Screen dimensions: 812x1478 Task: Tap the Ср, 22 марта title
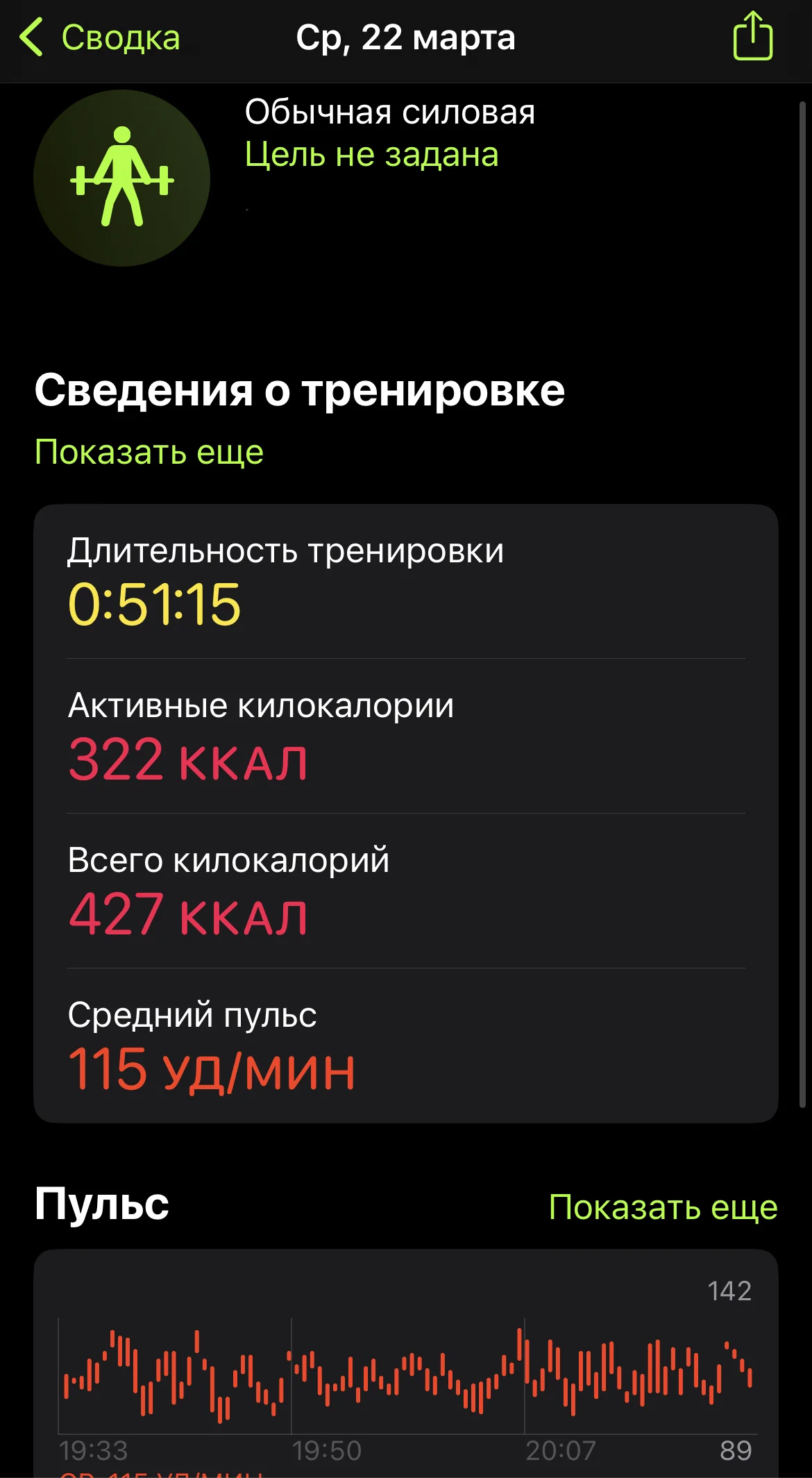click(x=405, y=38)
